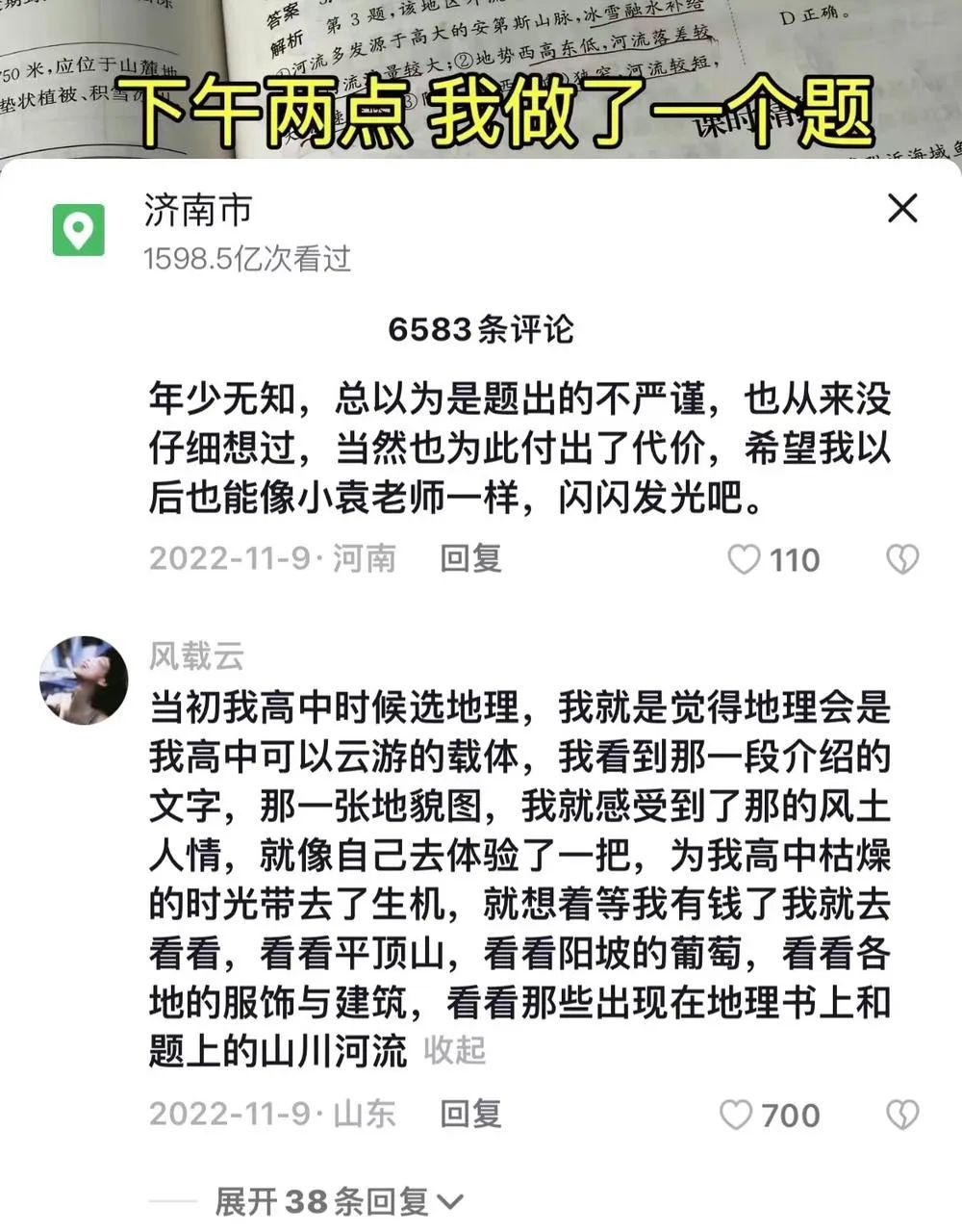The height and width of the screenshot is (1232, 962).
Task: Click the partial circle icon beside 700 likes
Action: click(902, 1115)
